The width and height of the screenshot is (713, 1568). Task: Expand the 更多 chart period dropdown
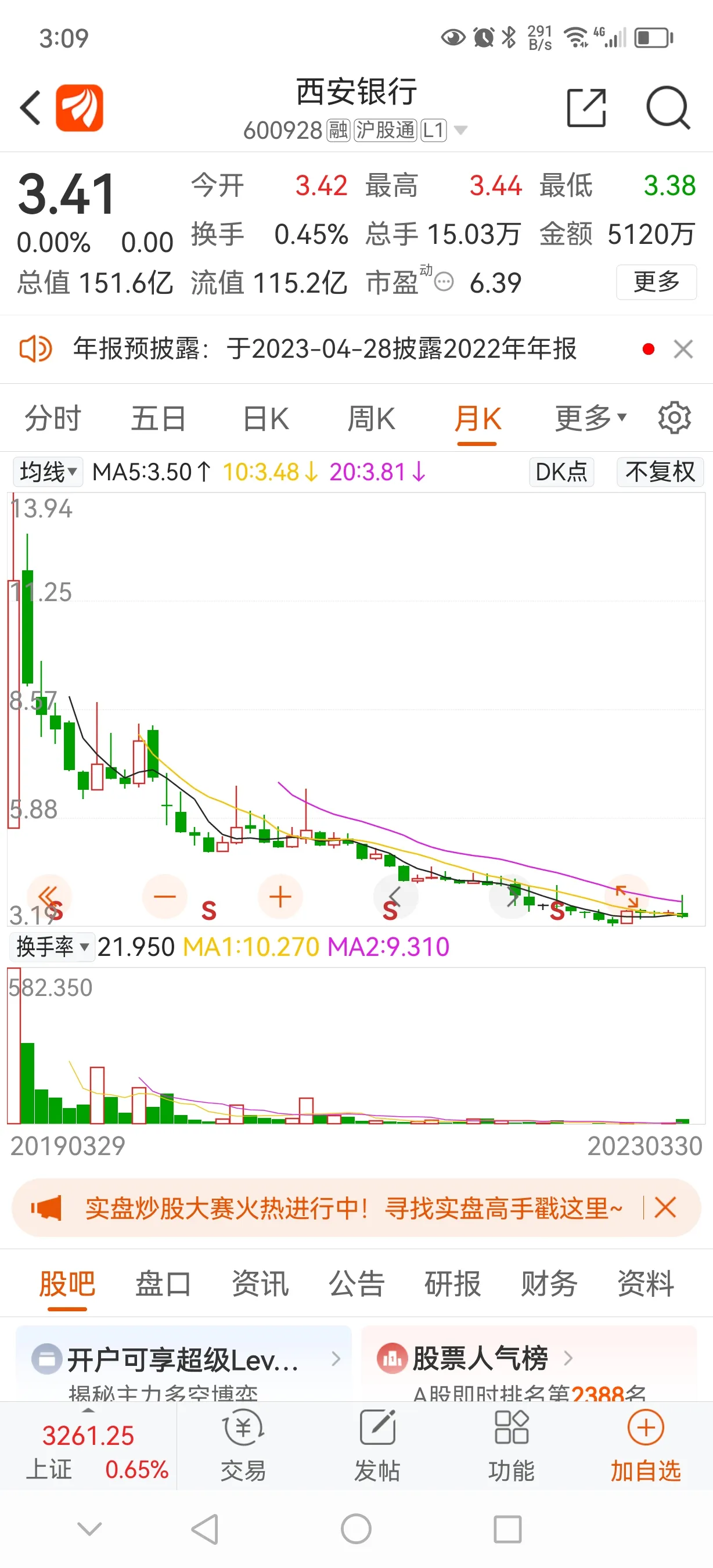click(x=590, y=419)
